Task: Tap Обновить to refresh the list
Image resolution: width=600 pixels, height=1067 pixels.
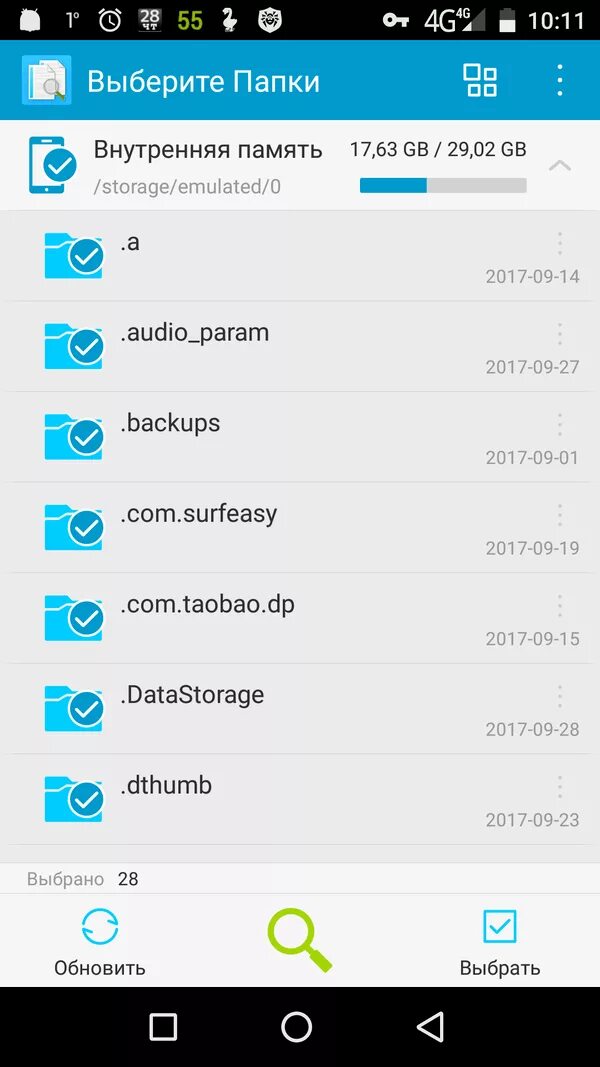Action: coord(99,941)
